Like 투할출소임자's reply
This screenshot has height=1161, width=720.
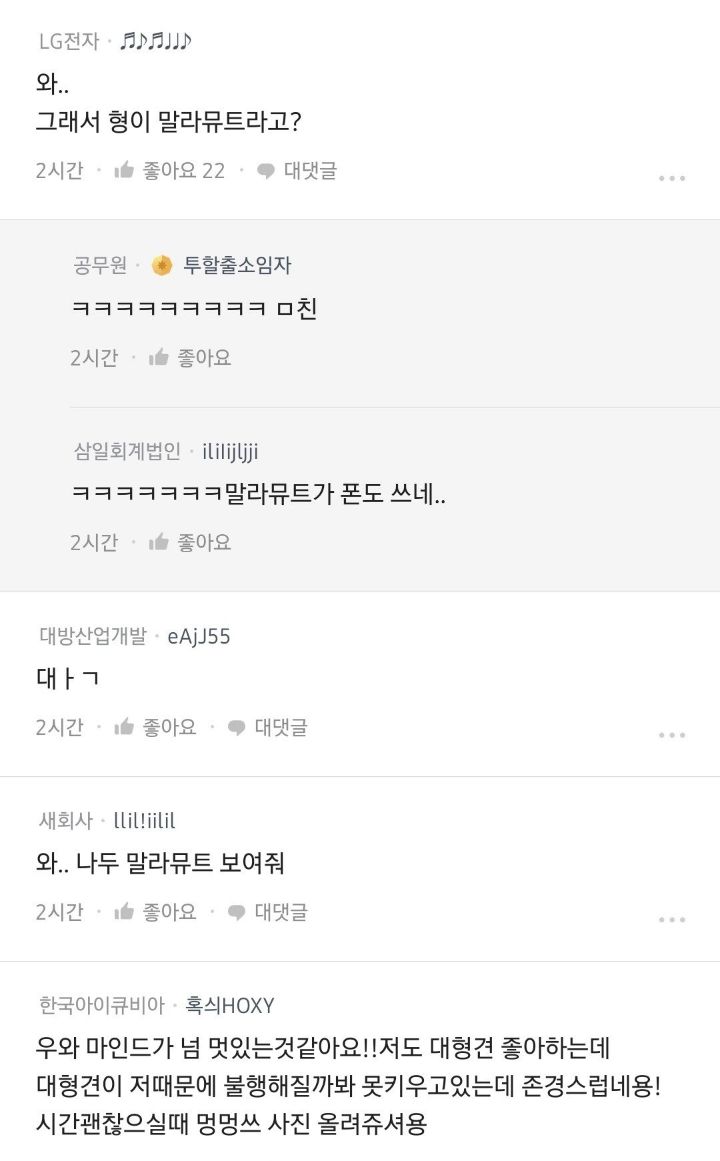tap(190, 358)
